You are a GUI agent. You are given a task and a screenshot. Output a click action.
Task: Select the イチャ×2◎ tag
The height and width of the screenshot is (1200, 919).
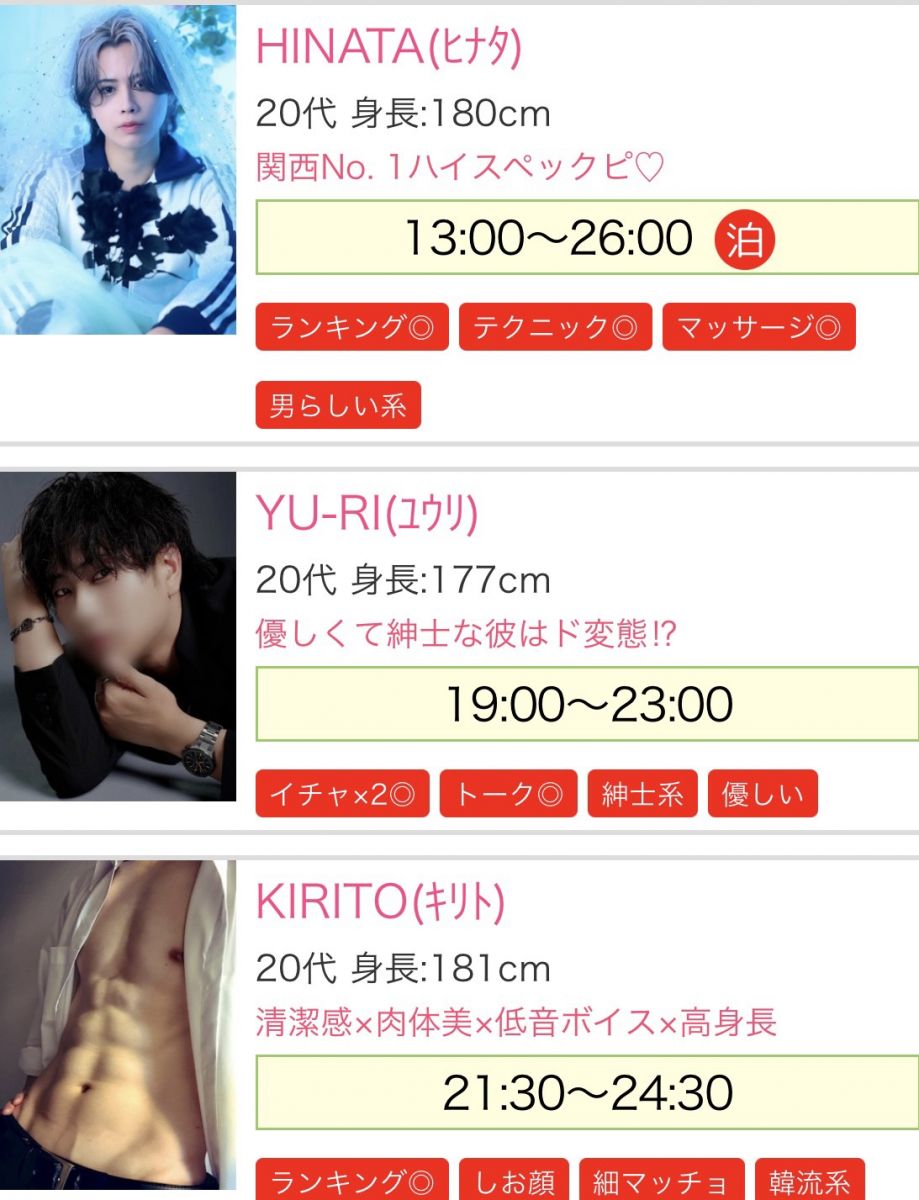(x=342, y=794)
